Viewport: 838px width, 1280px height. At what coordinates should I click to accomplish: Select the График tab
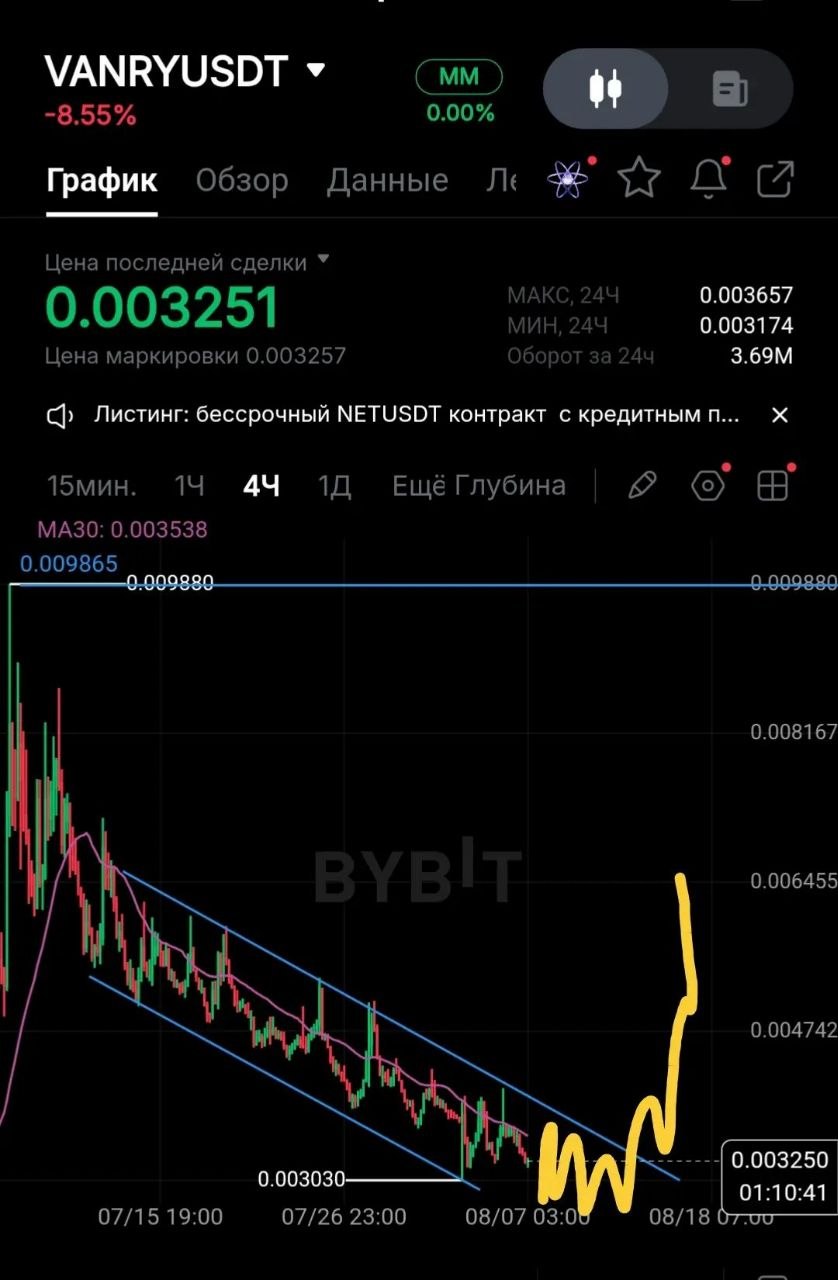[102, 180]
